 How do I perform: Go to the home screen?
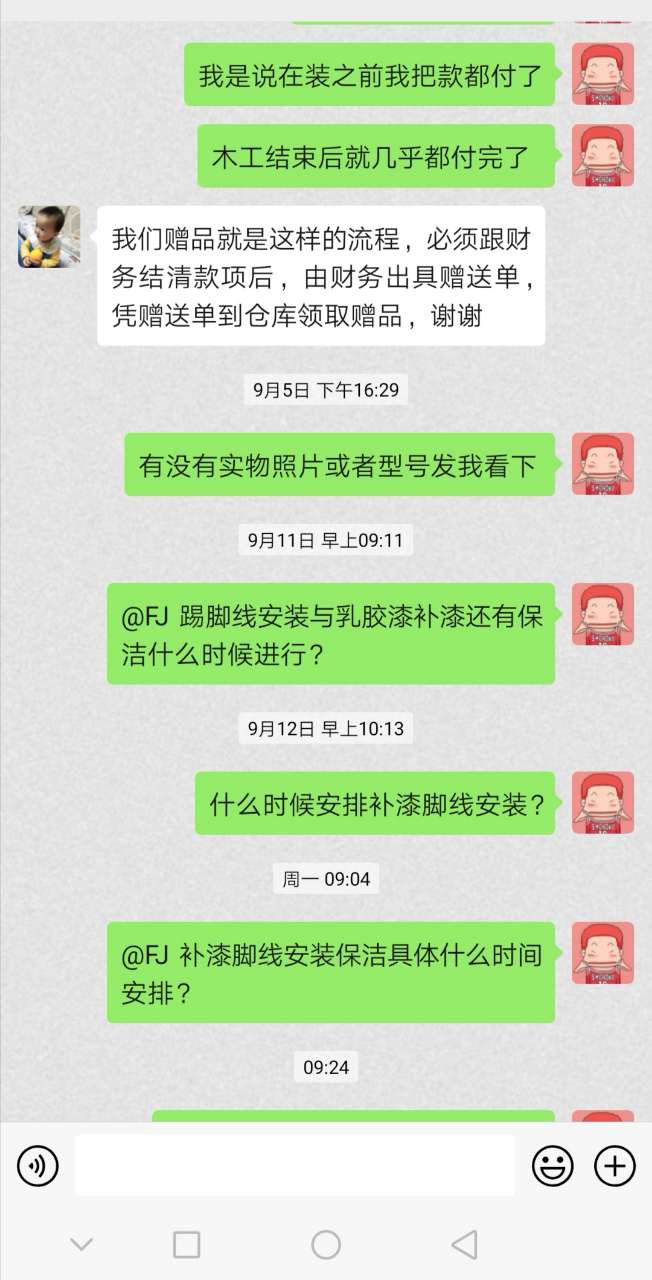click(x=326, y=1245)
